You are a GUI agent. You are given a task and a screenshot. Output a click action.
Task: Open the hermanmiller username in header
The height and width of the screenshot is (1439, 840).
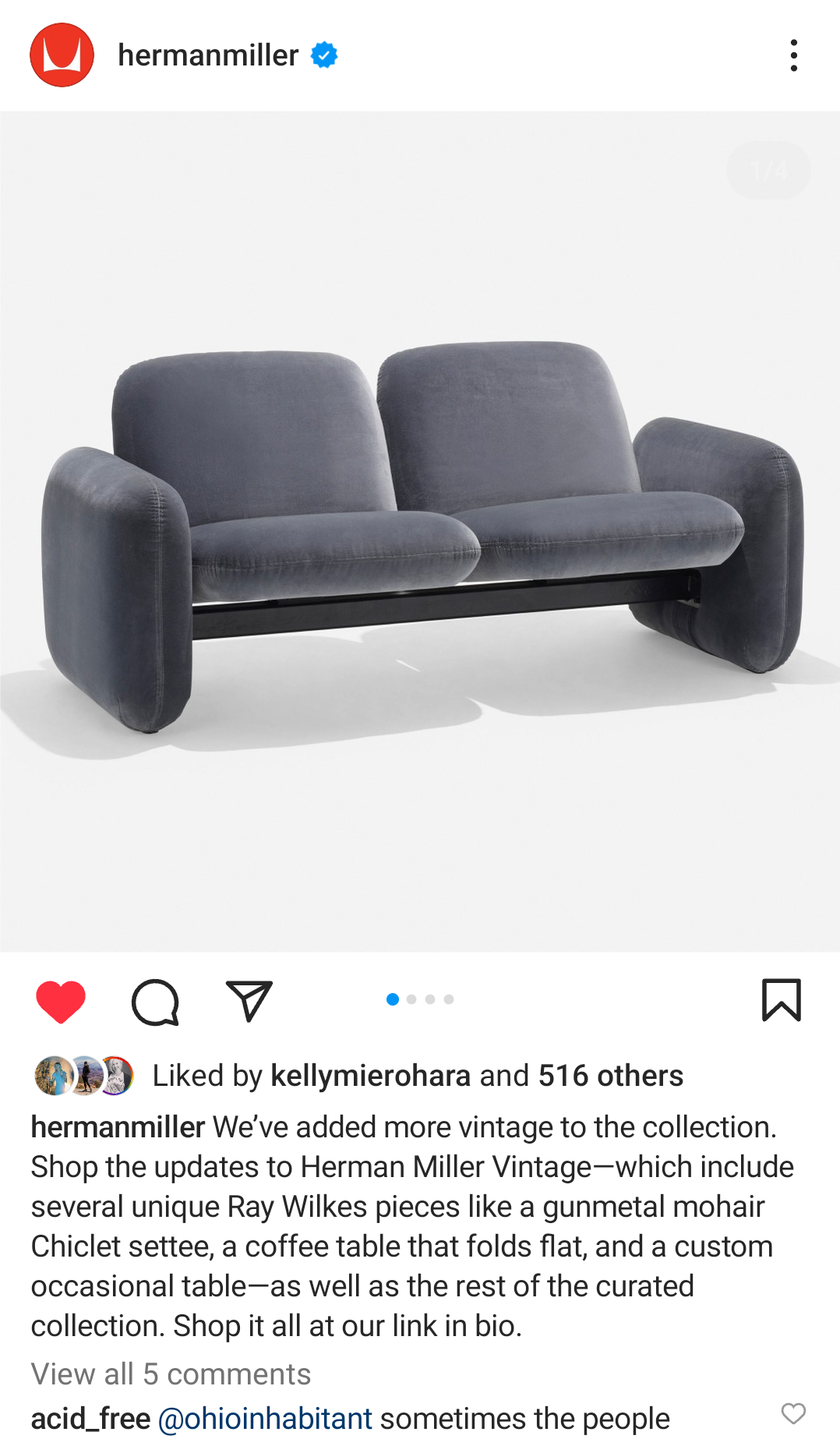(208, 55)
